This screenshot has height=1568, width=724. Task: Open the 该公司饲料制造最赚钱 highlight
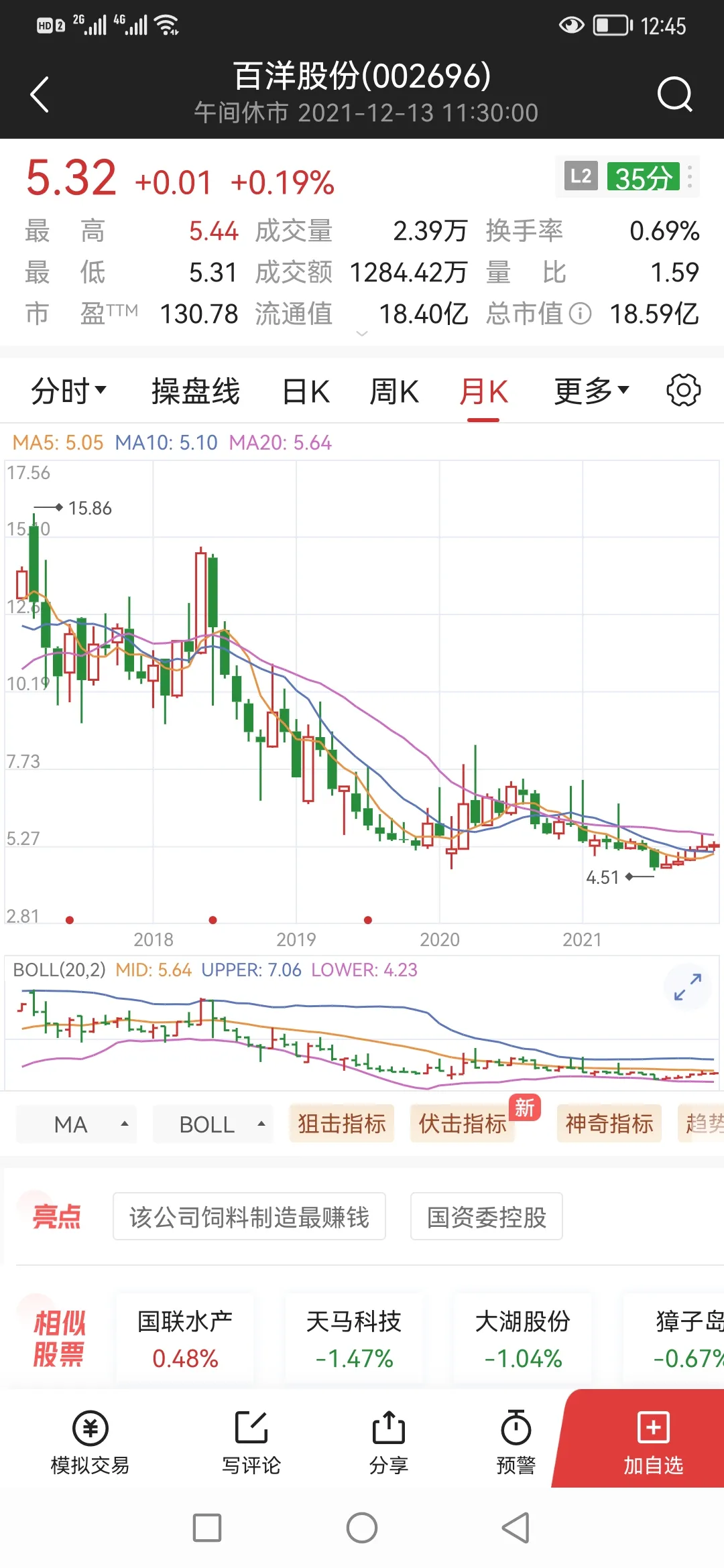[249, 1216]
